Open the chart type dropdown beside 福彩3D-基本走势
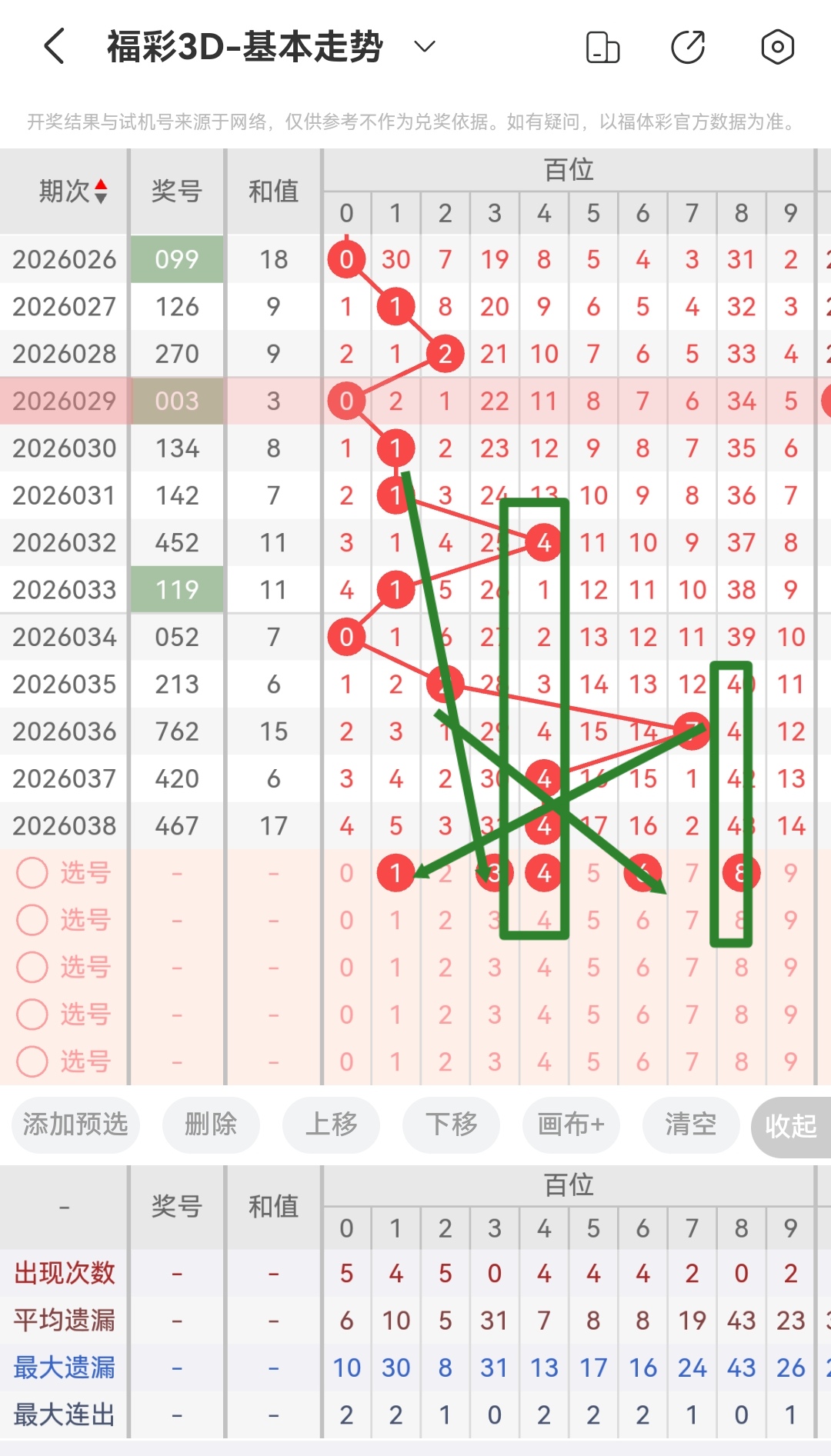This screenshot has height=1456, width=831. click(424, 46)
